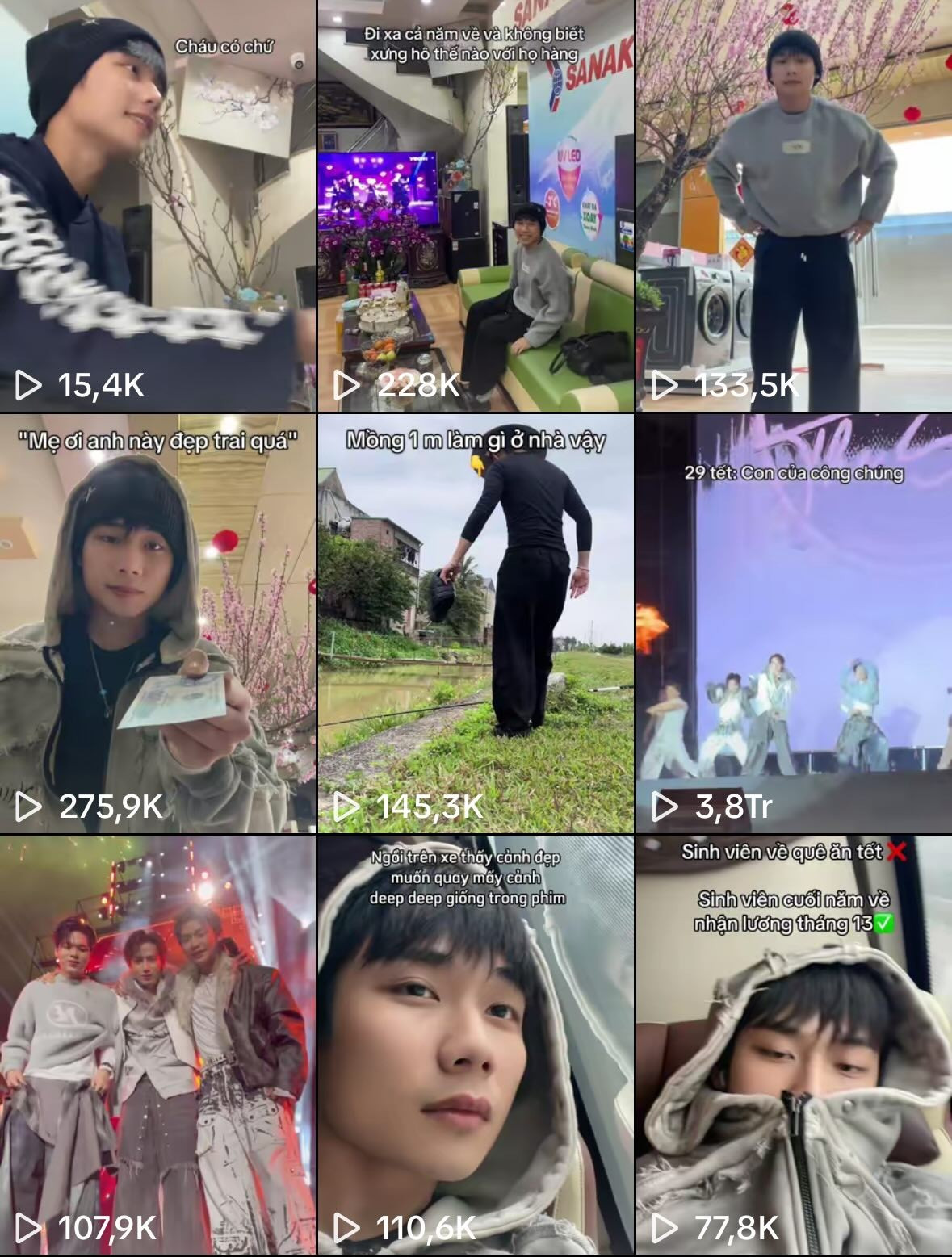952x1257 pixels.
Task: Play the video with 228K views
Action: (x=476, y=206)
